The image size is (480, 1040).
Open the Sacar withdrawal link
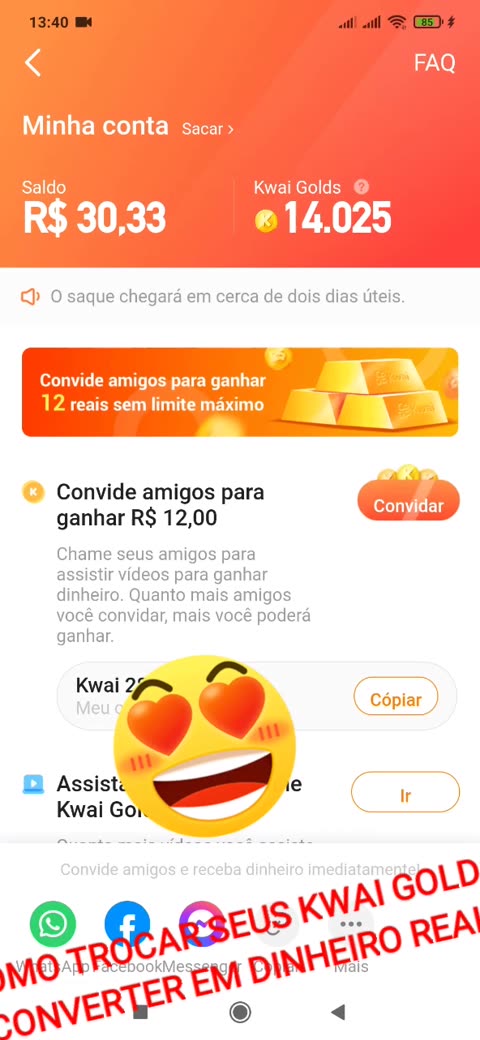click(208, 129)
